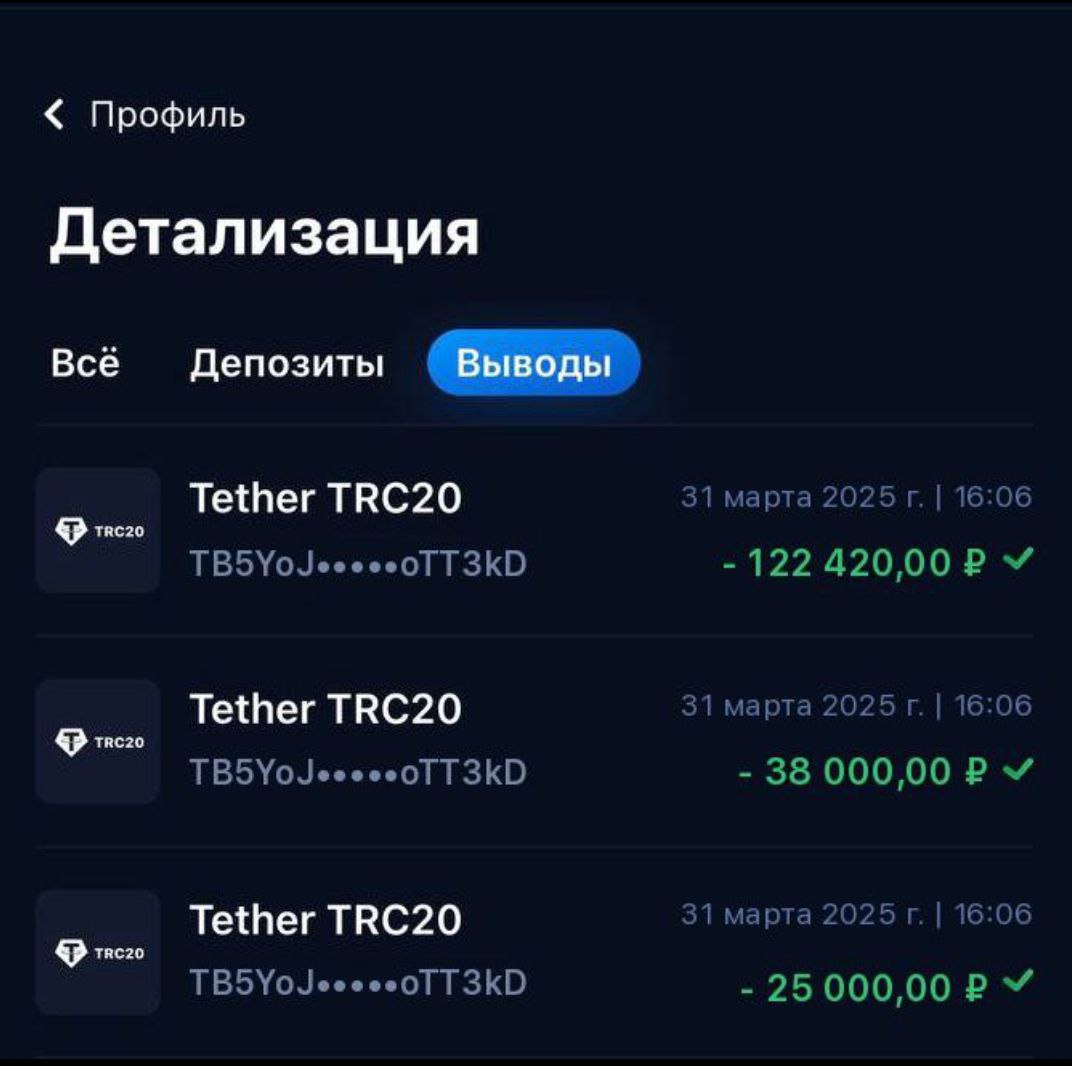Switch to the Депозиты tab
Image resolution: width=1072 pixels, height=1066 pixels.
(x=287, y=363)
